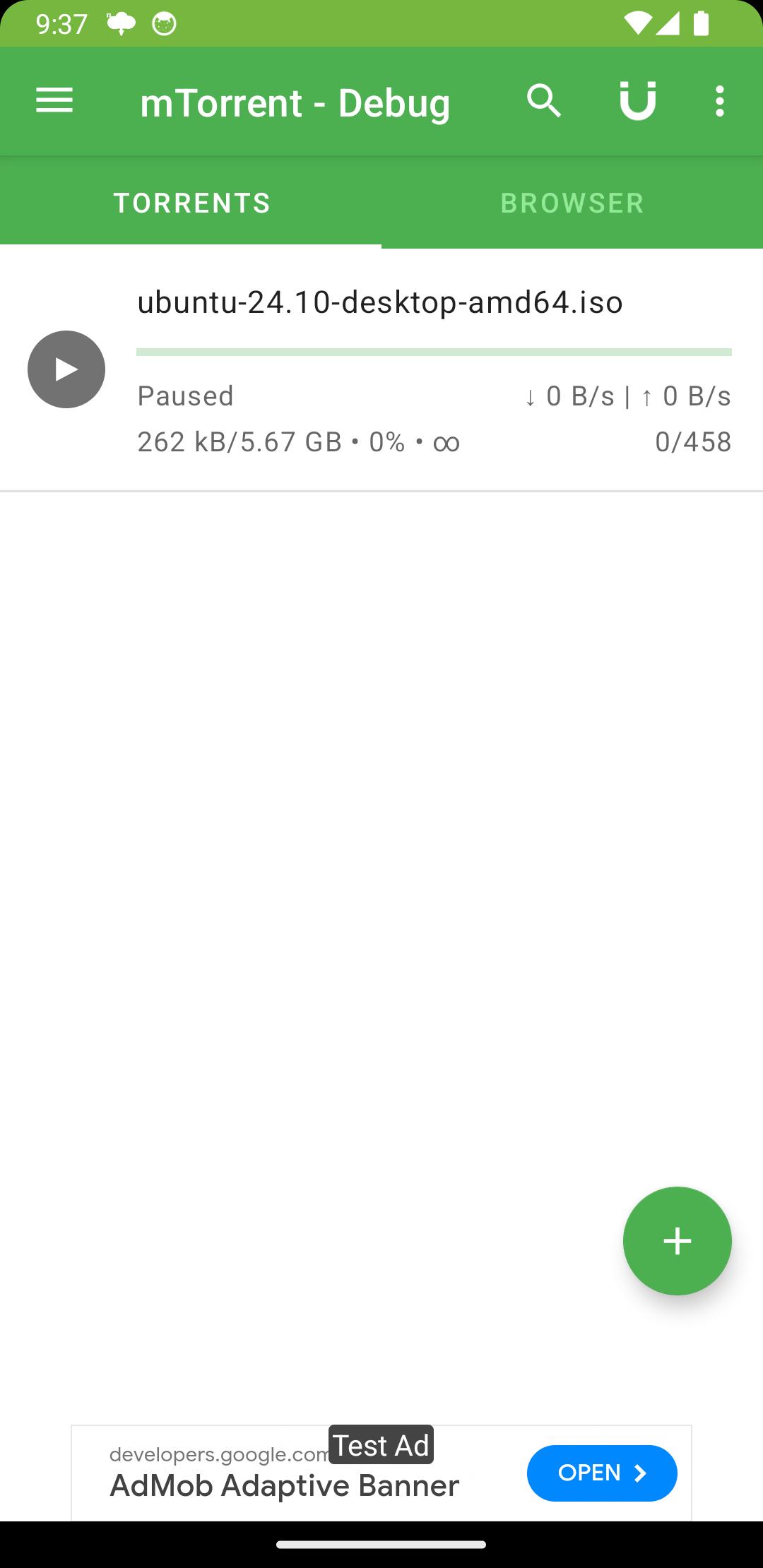
Task: Select the Torrents tab
Action: 191,203
